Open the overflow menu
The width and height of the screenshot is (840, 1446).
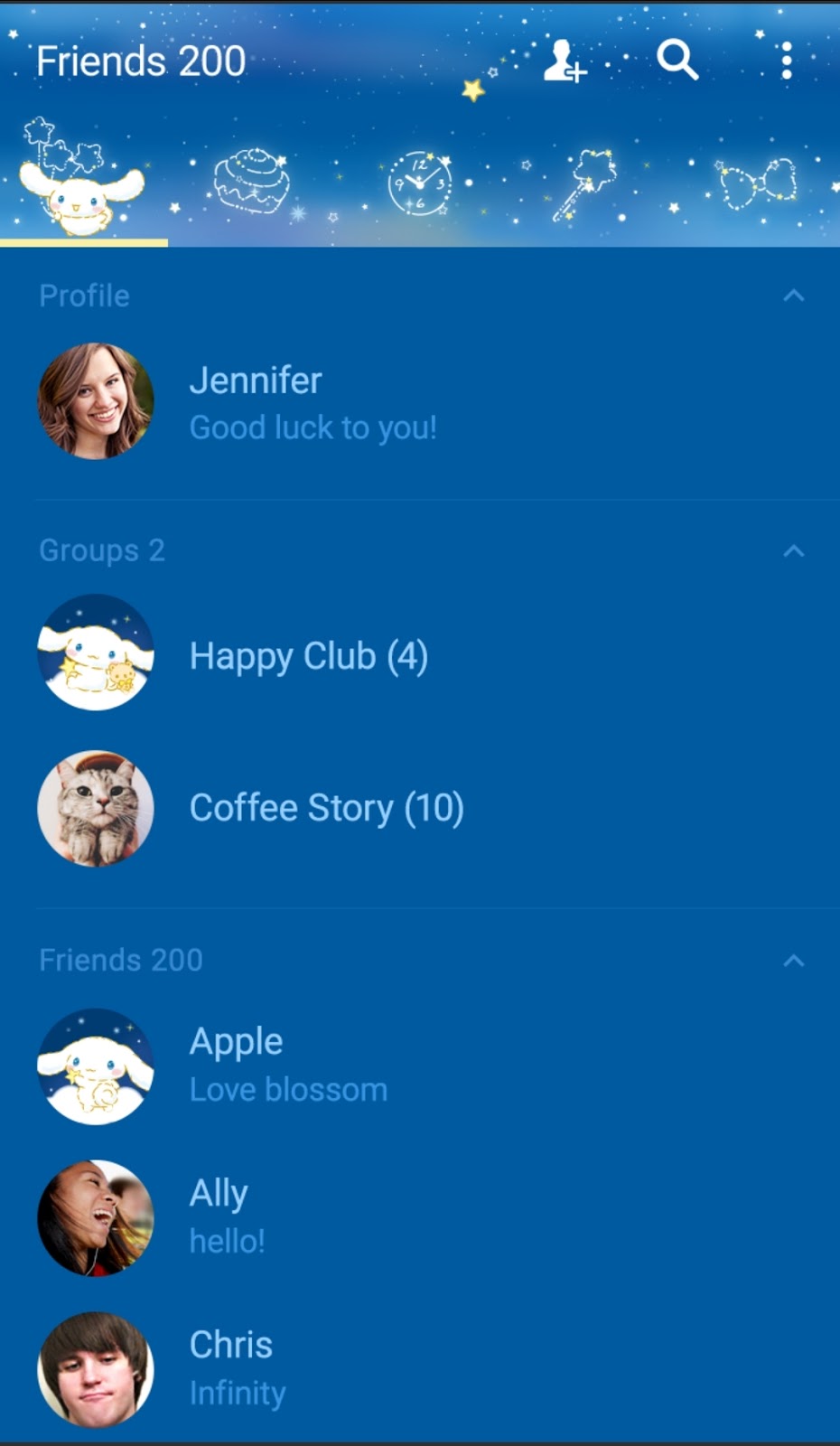787,61
